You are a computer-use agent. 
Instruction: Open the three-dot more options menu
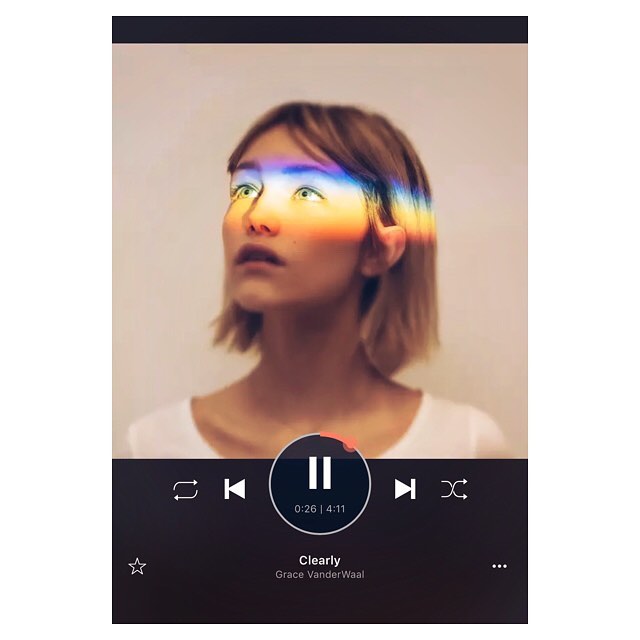(500, 566)
